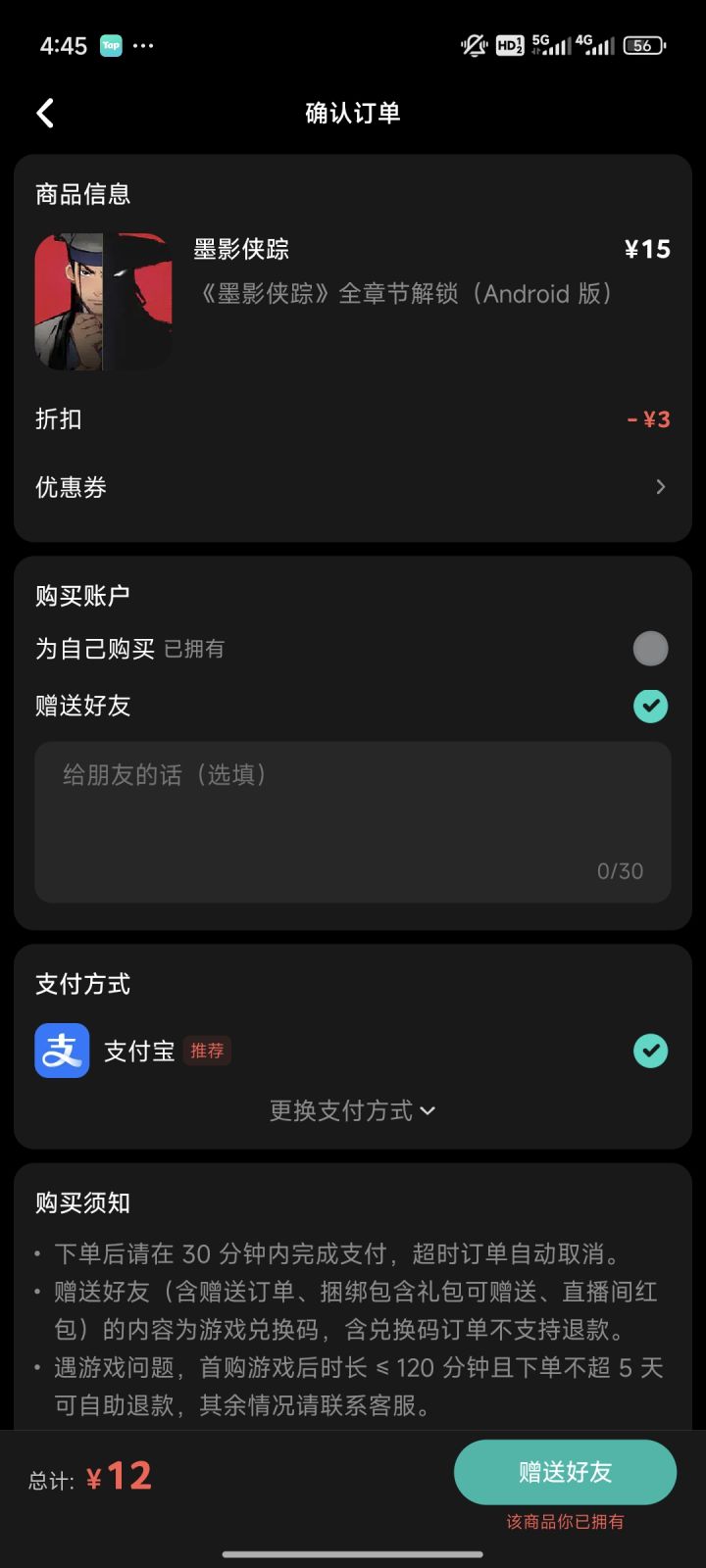This screenshot has width=706, height=1568.
Task: Click the back arrow on 确认订单 page
Action: [44, 113]
